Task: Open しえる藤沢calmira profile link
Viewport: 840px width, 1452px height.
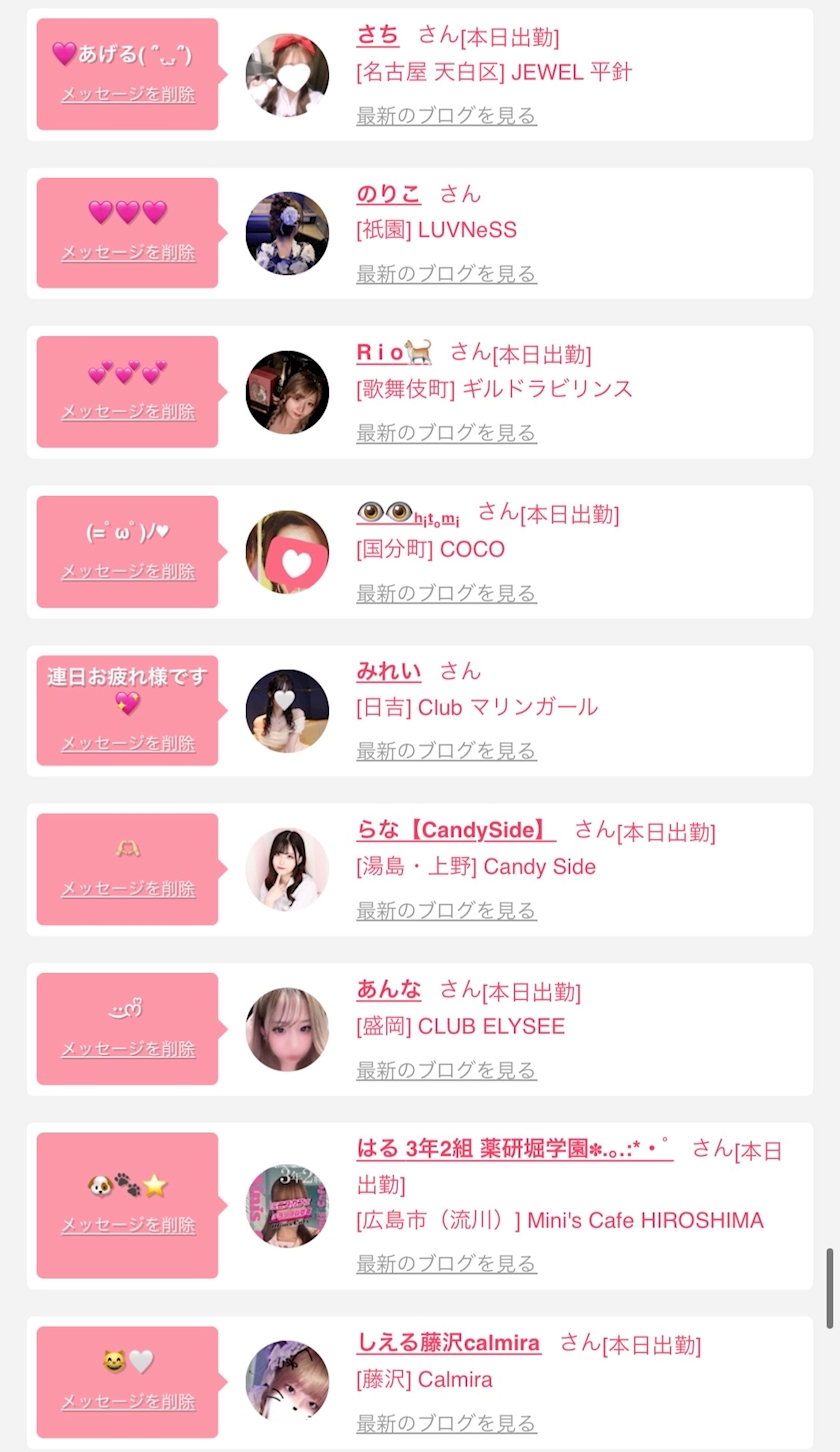Action: (448, 1343)
